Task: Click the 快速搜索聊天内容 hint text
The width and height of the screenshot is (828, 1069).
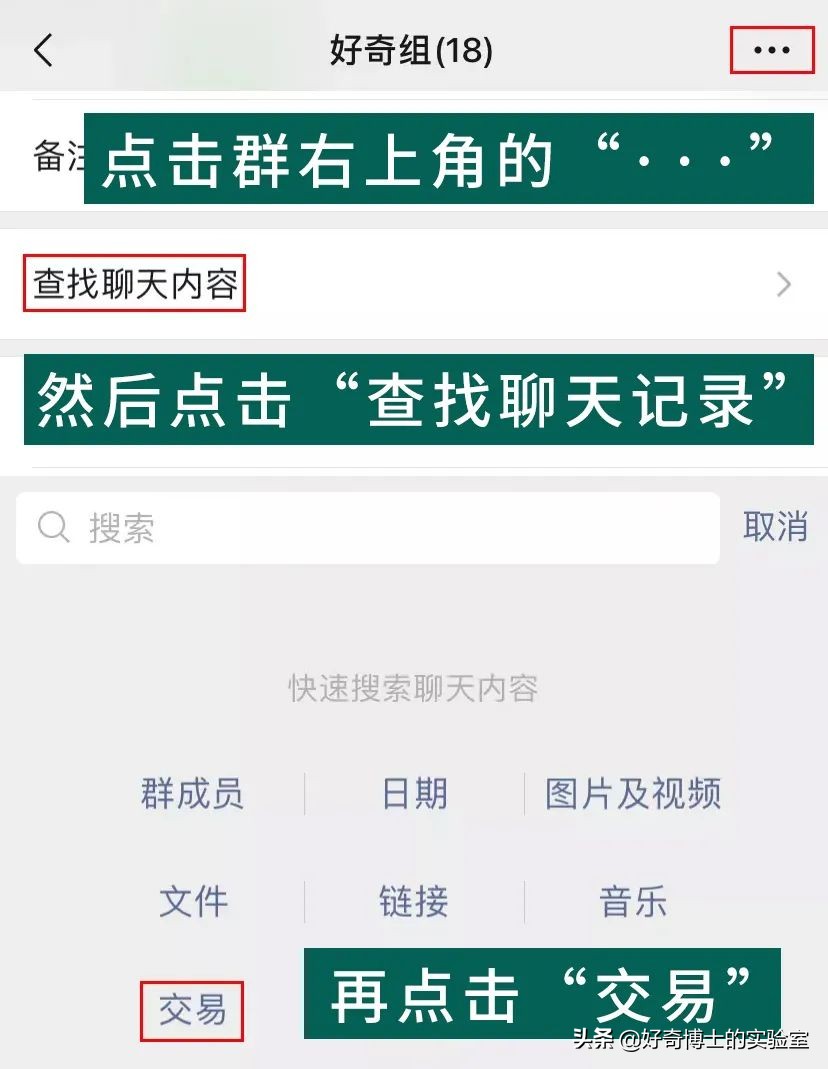Action: coord(413,688)
